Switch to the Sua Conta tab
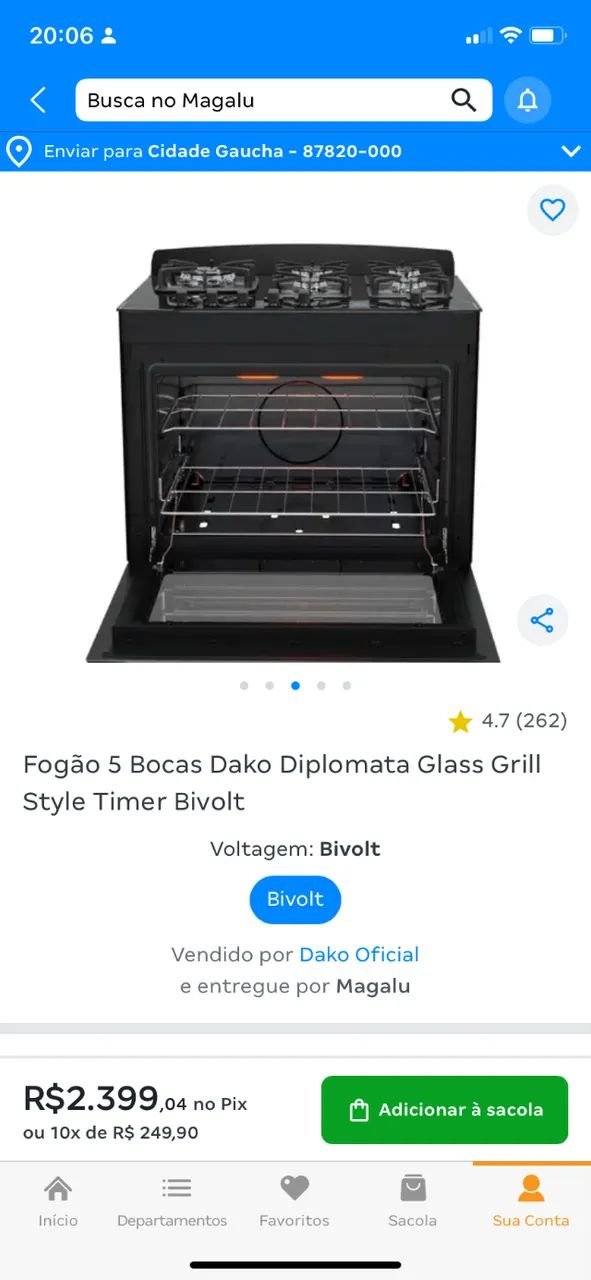 pyautogui.click(x=531, y=1201)
